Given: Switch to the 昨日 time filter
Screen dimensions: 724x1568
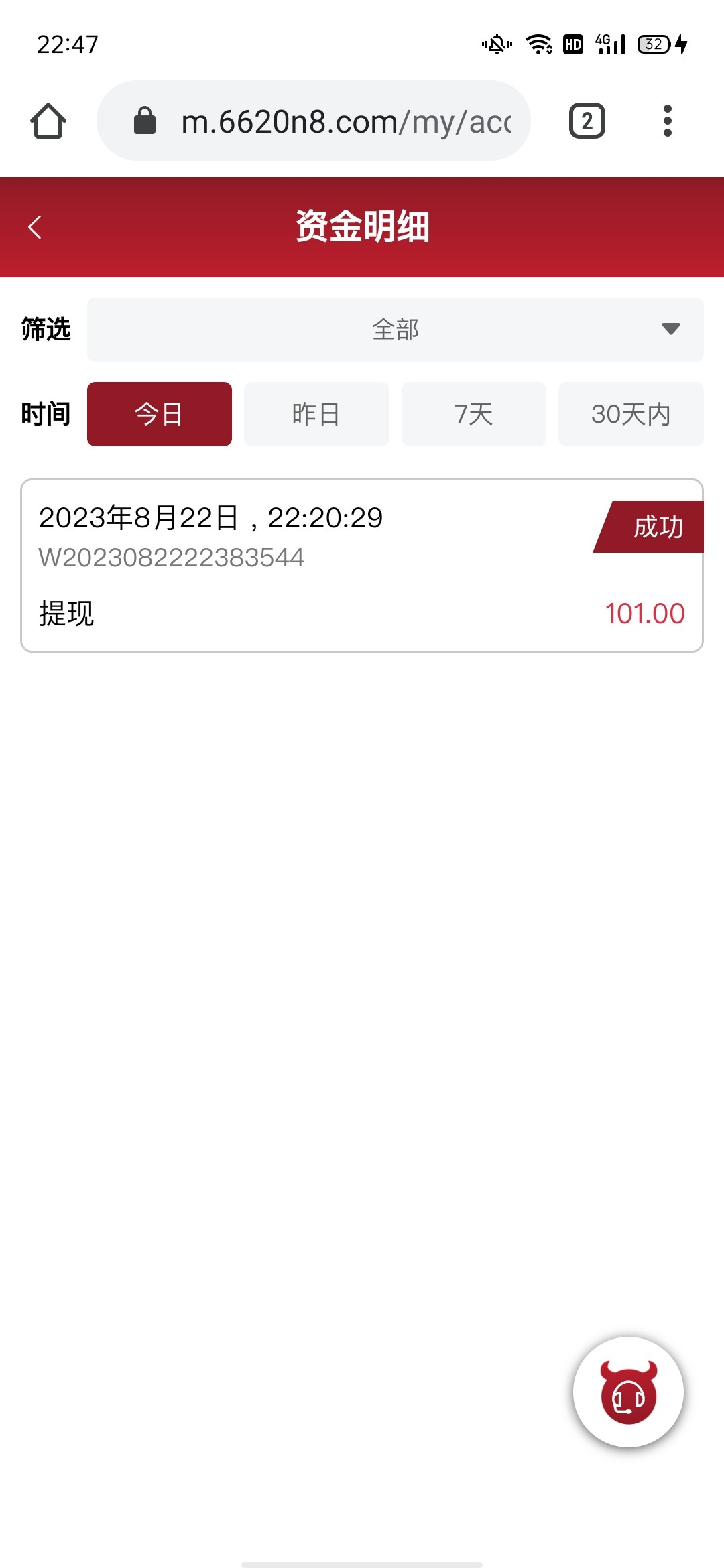Looking at the screenshot, I should (x=316, y=414).
